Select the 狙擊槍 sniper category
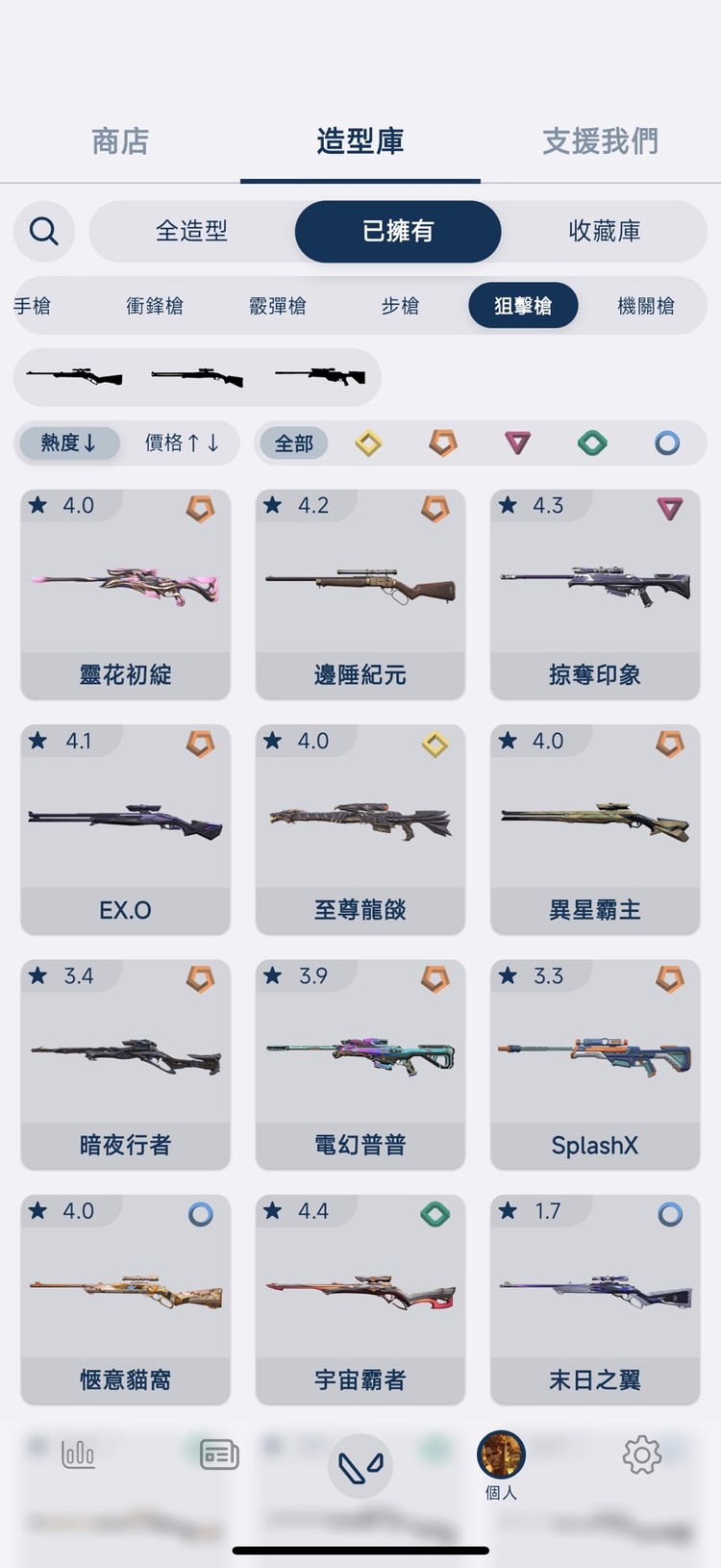Viewport: 721px width, 1568px height. (523, 305)
